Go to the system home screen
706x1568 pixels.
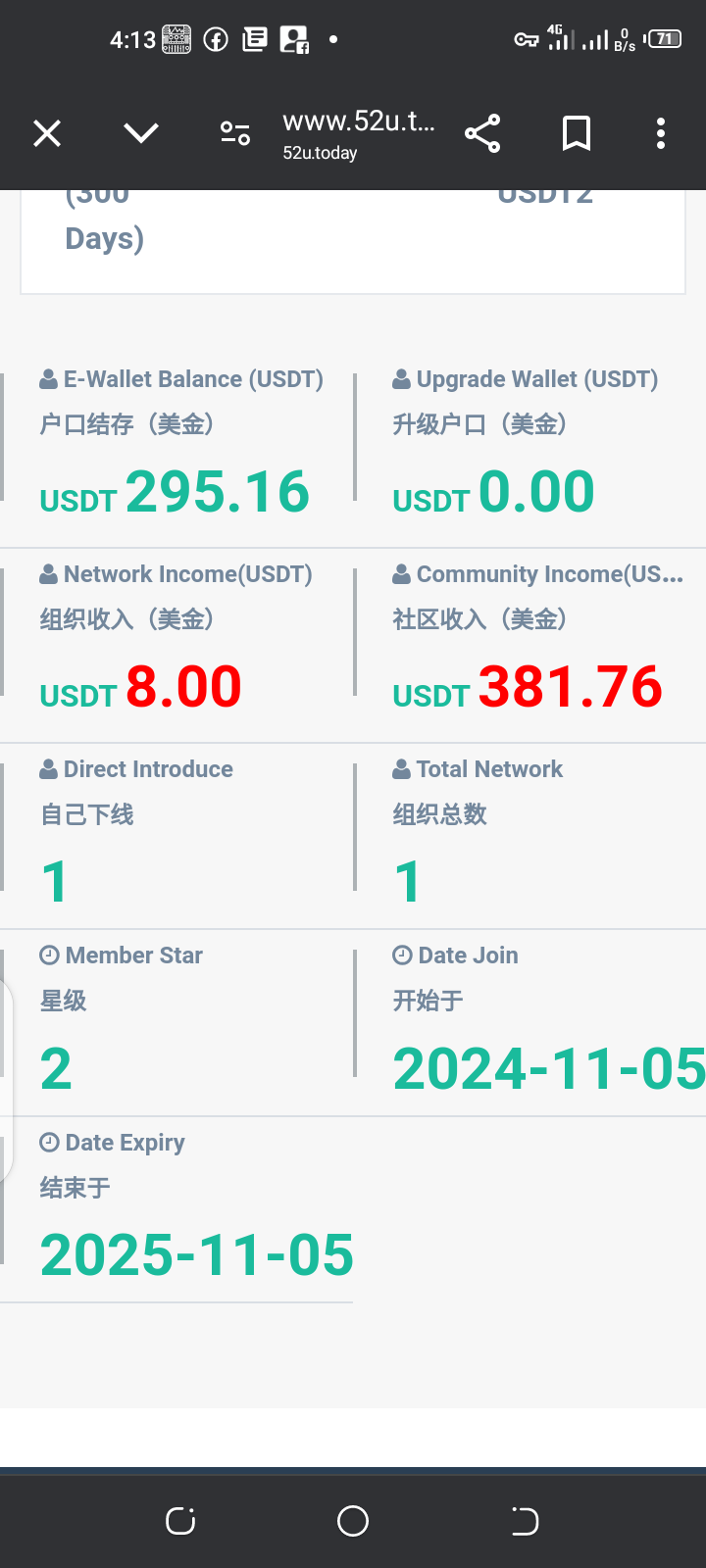point(353,1521)
